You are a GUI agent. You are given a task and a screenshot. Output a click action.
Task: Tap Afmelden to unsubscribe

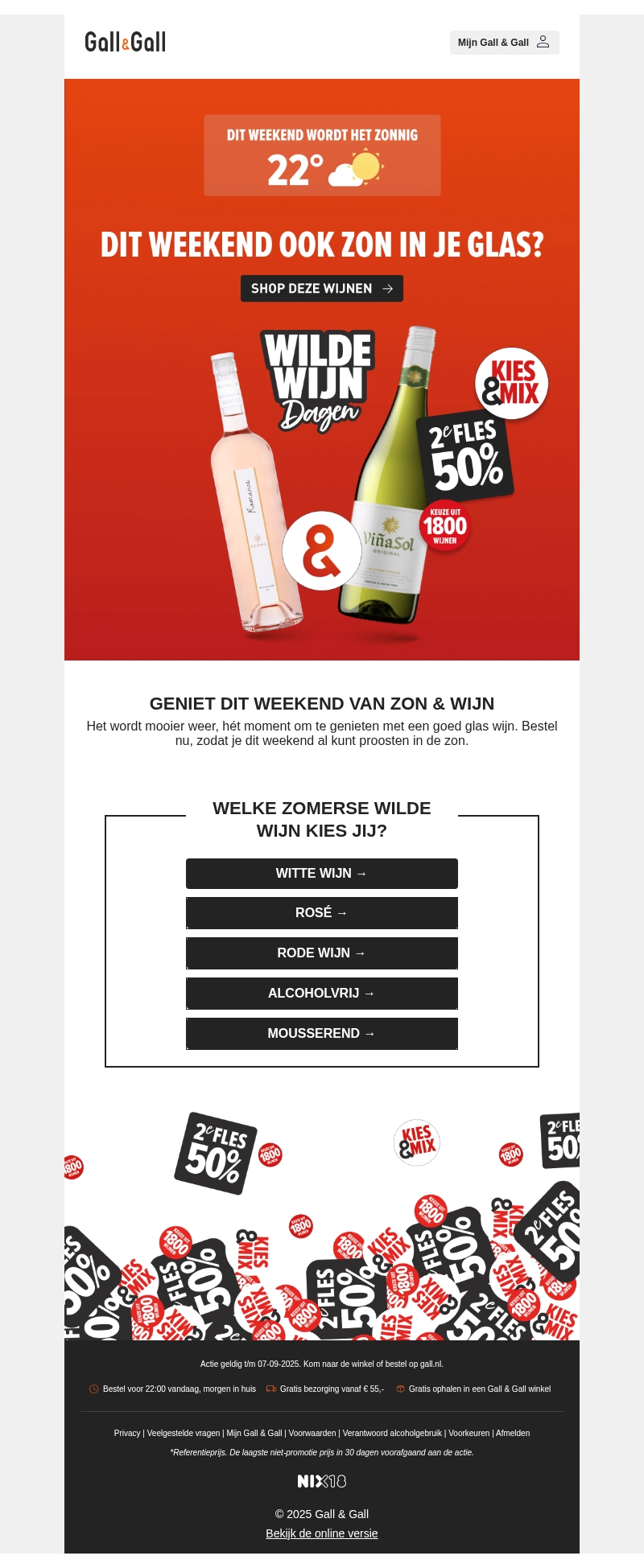(x=513, y=1433)
